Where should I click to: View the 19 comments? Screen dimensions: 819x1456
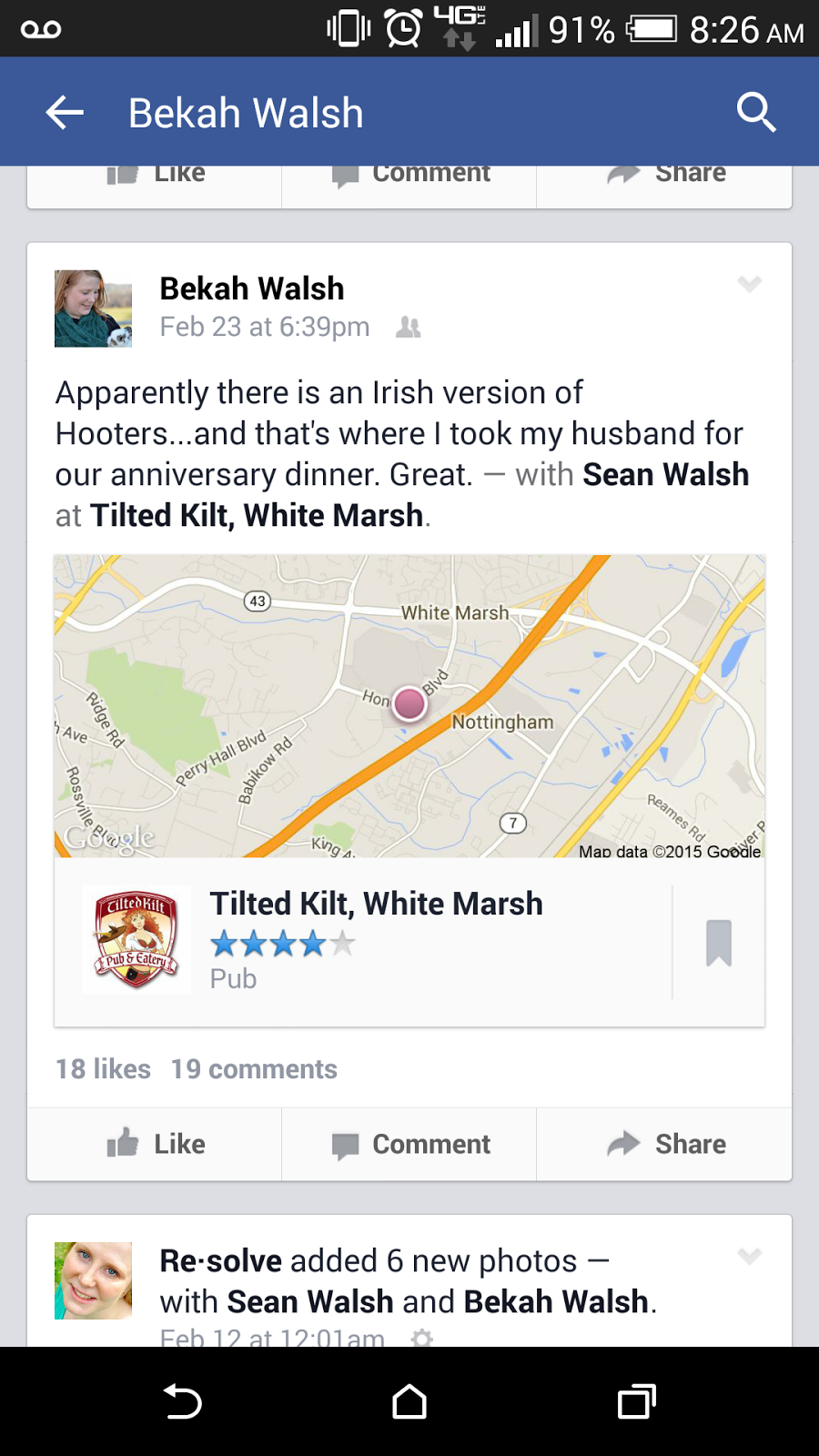coord(254,1068)
